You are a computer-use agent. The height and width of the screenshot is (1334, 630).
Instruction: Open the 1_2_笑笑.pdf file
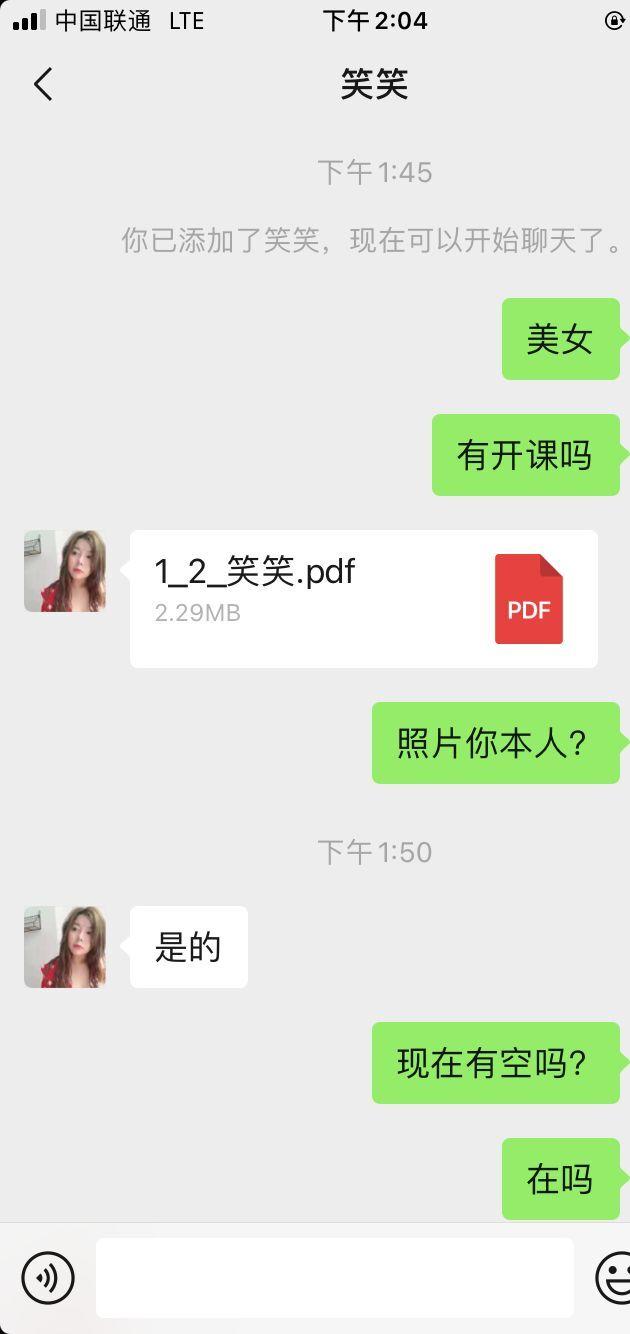pyautogui.click(x=363, y=598)
